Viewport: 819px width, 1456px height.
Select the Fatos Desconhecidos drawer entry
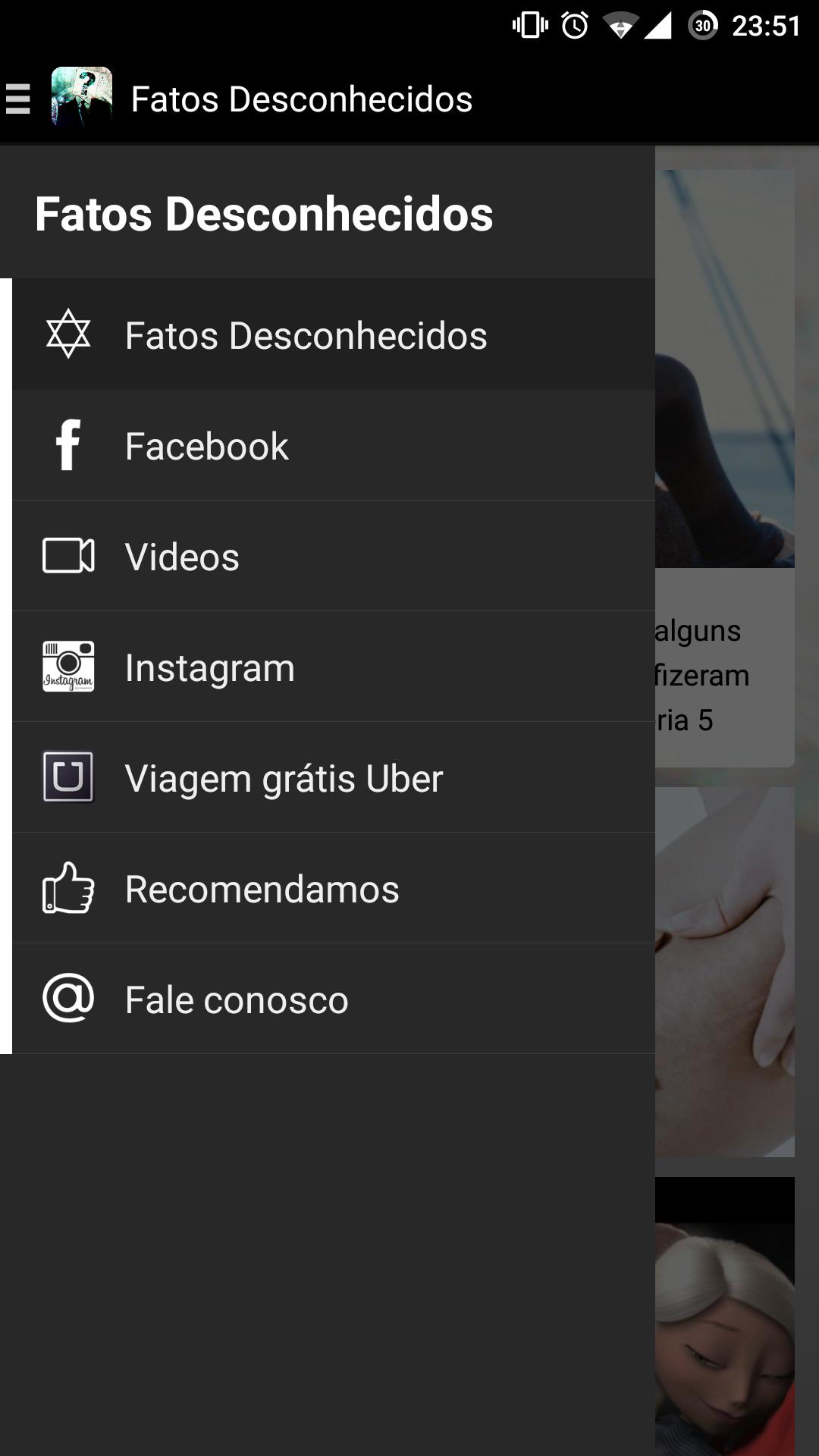[306, 334]
